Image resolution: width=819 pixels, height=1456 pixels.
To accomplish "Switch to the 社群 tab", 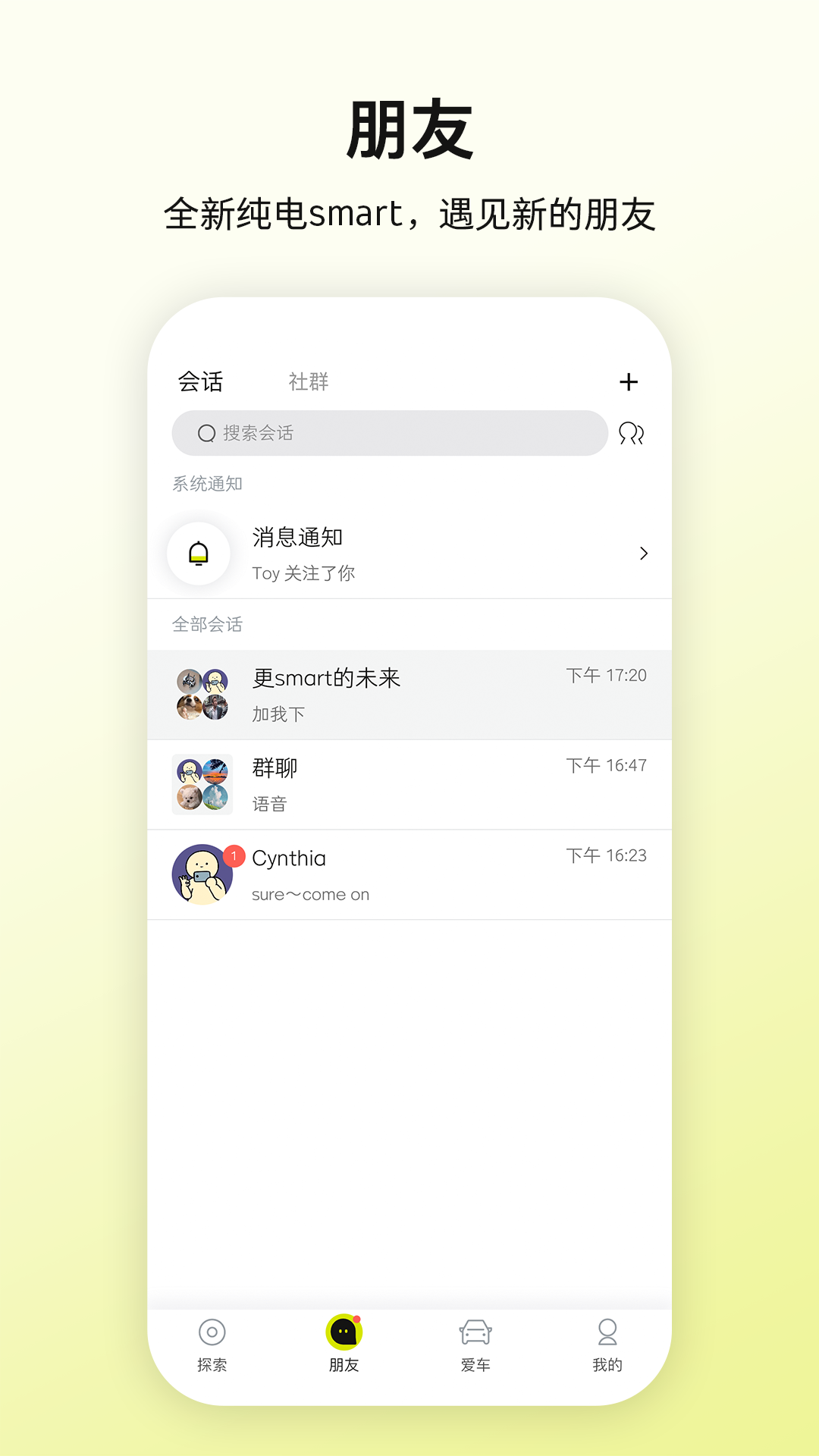I will pyautogui.click(x=308, y=382).
